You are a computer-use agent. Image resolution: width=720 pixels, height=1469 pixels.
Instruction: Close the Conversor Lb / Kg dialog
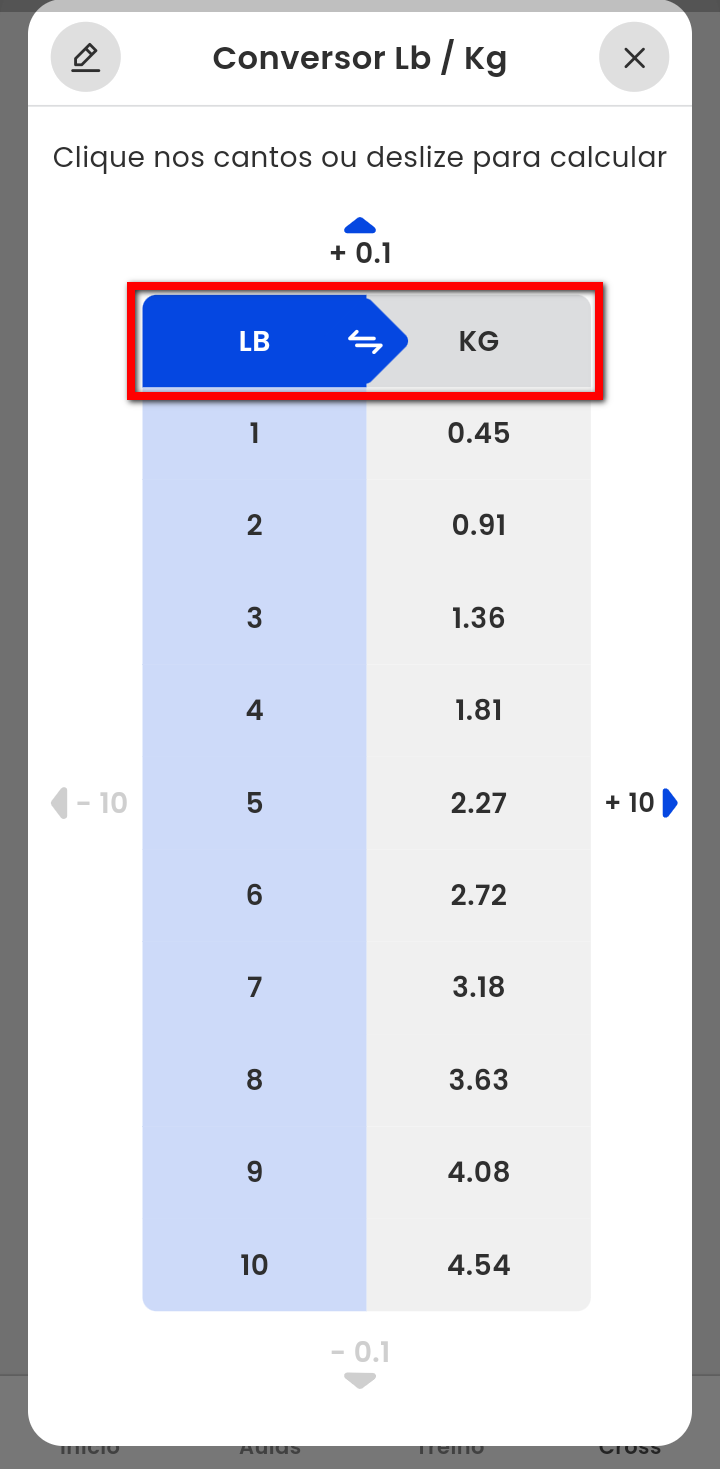[x=634, y=58]
